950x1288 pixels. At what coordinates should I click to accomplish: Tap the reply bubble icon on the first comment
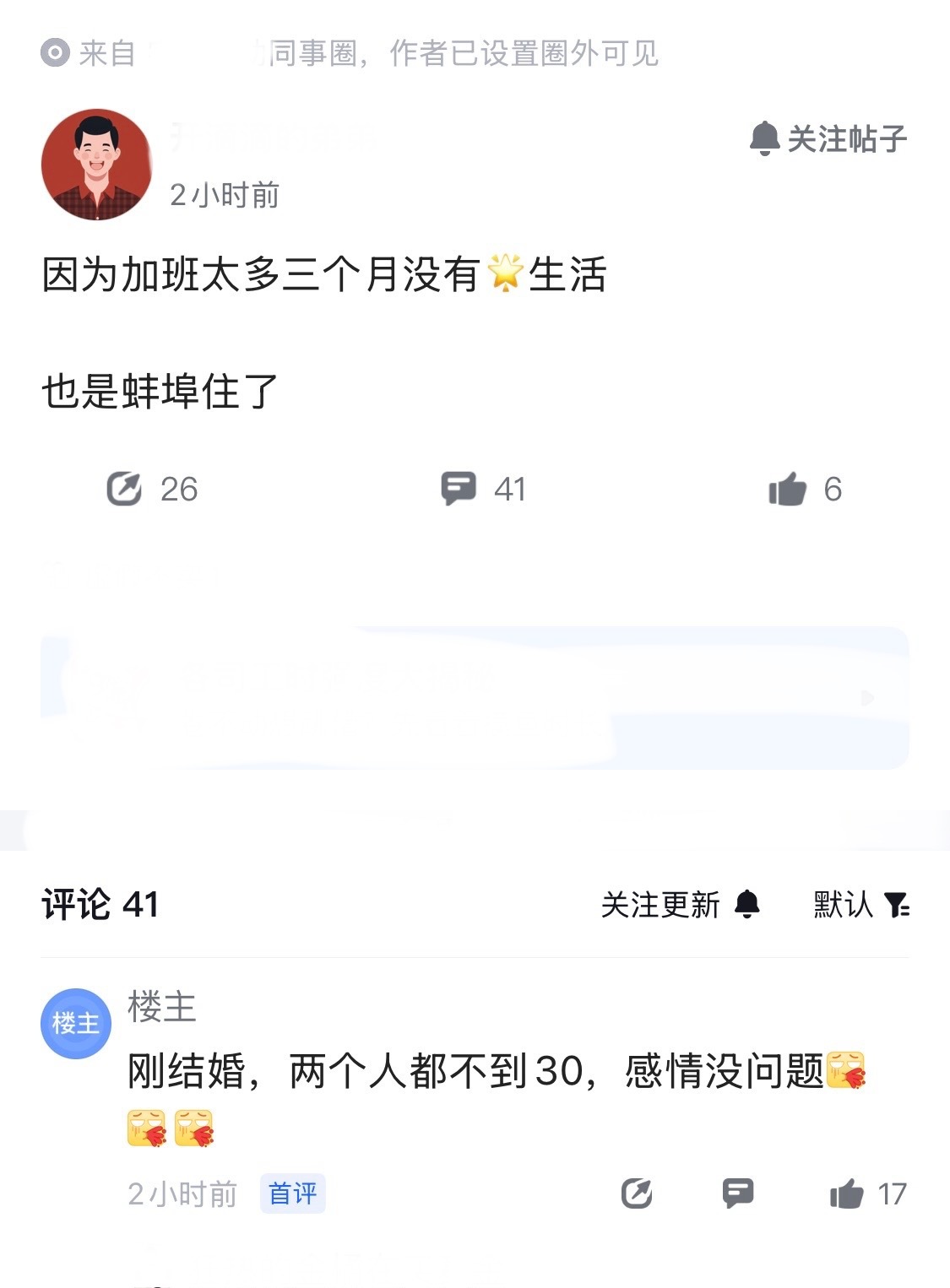[738, 1195]
